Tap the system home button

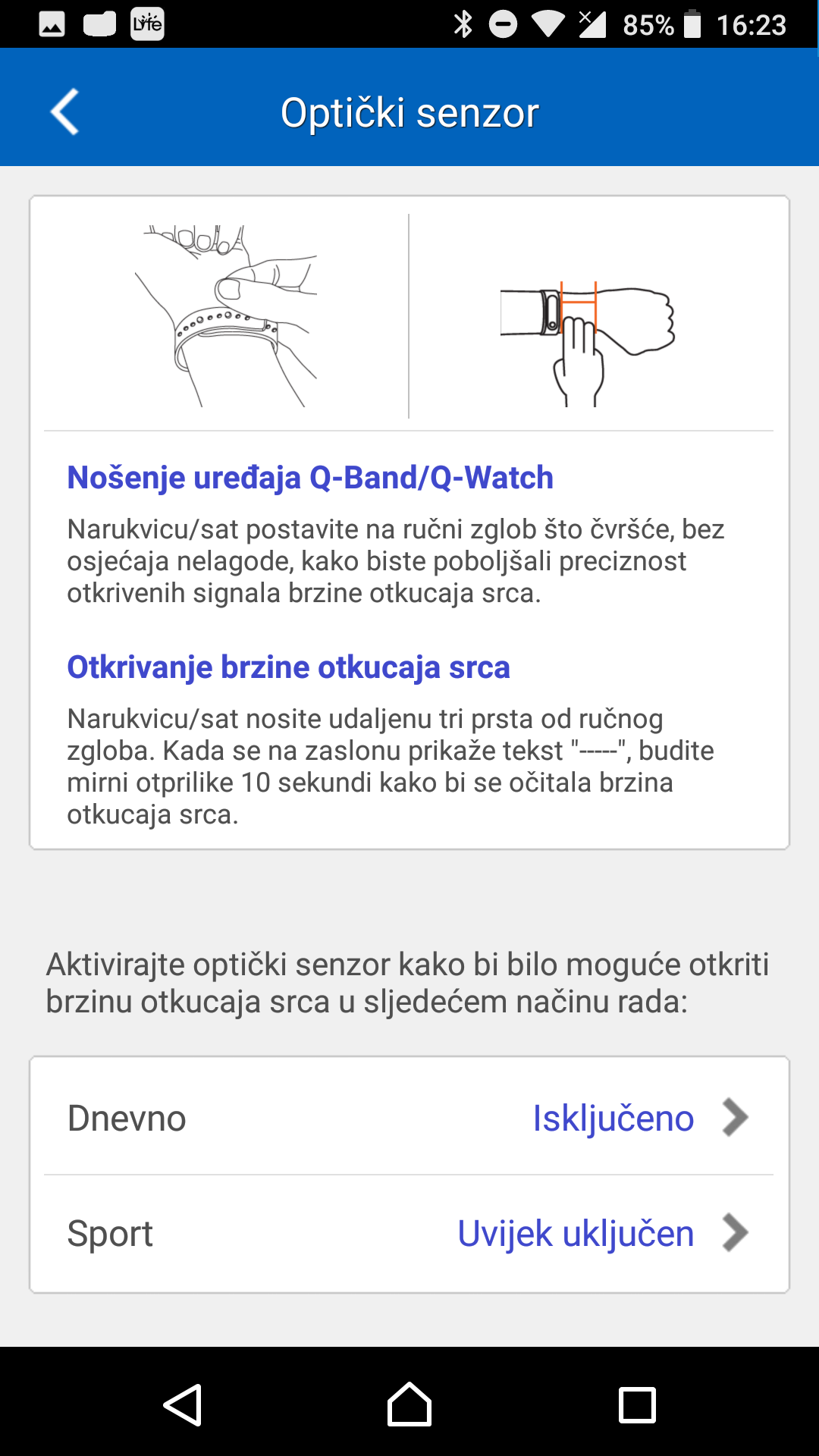pyautogui.click(x=409, y=1404)
